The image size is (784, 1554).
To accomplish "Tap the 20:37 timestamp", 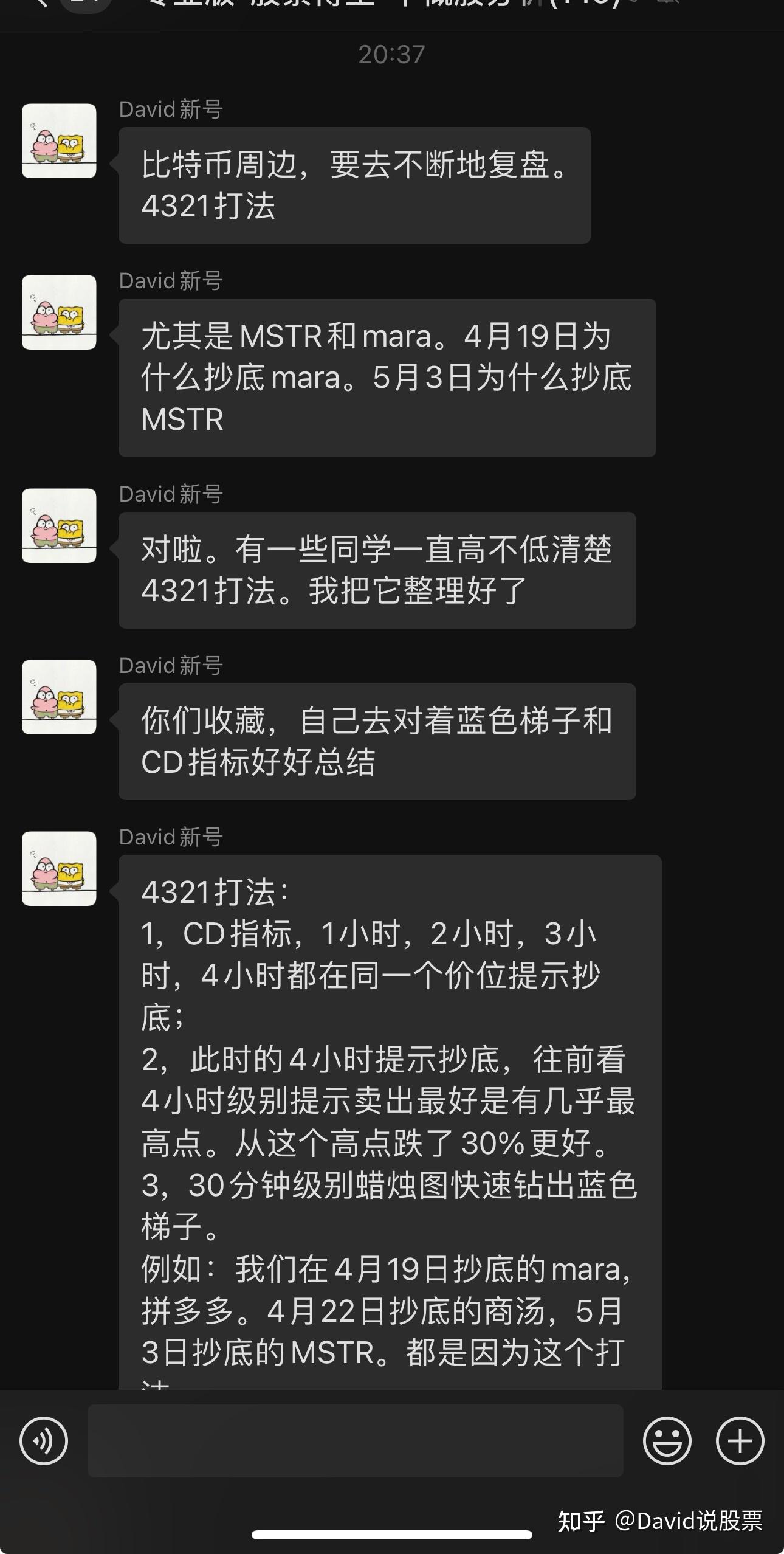I will 392,55.
